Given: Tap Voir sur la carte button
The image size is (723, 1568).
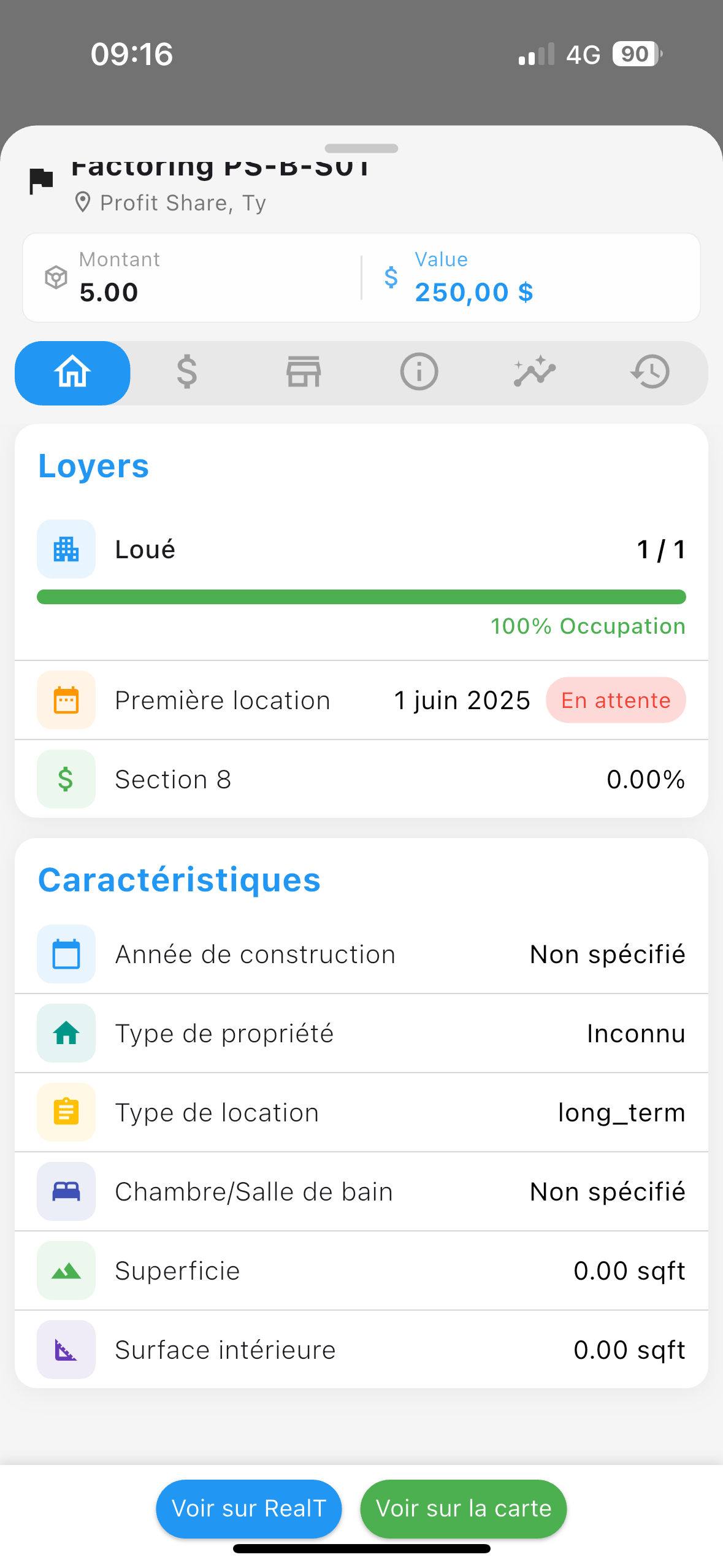Looking at the screenshot, I should pos(464,1508).
